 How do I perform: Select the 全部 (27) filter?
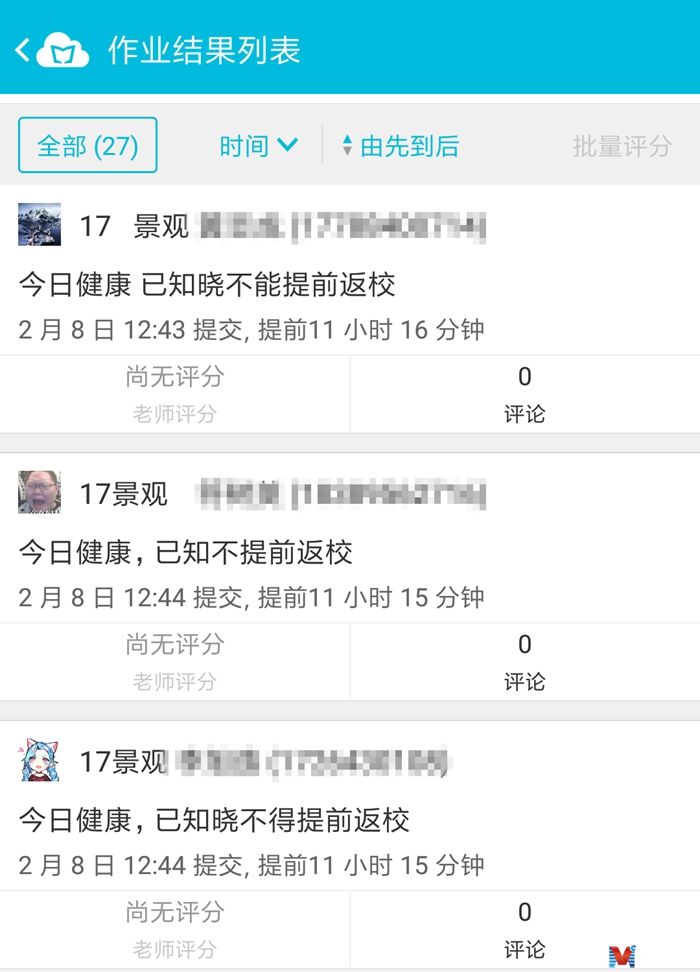pos(88,146)
